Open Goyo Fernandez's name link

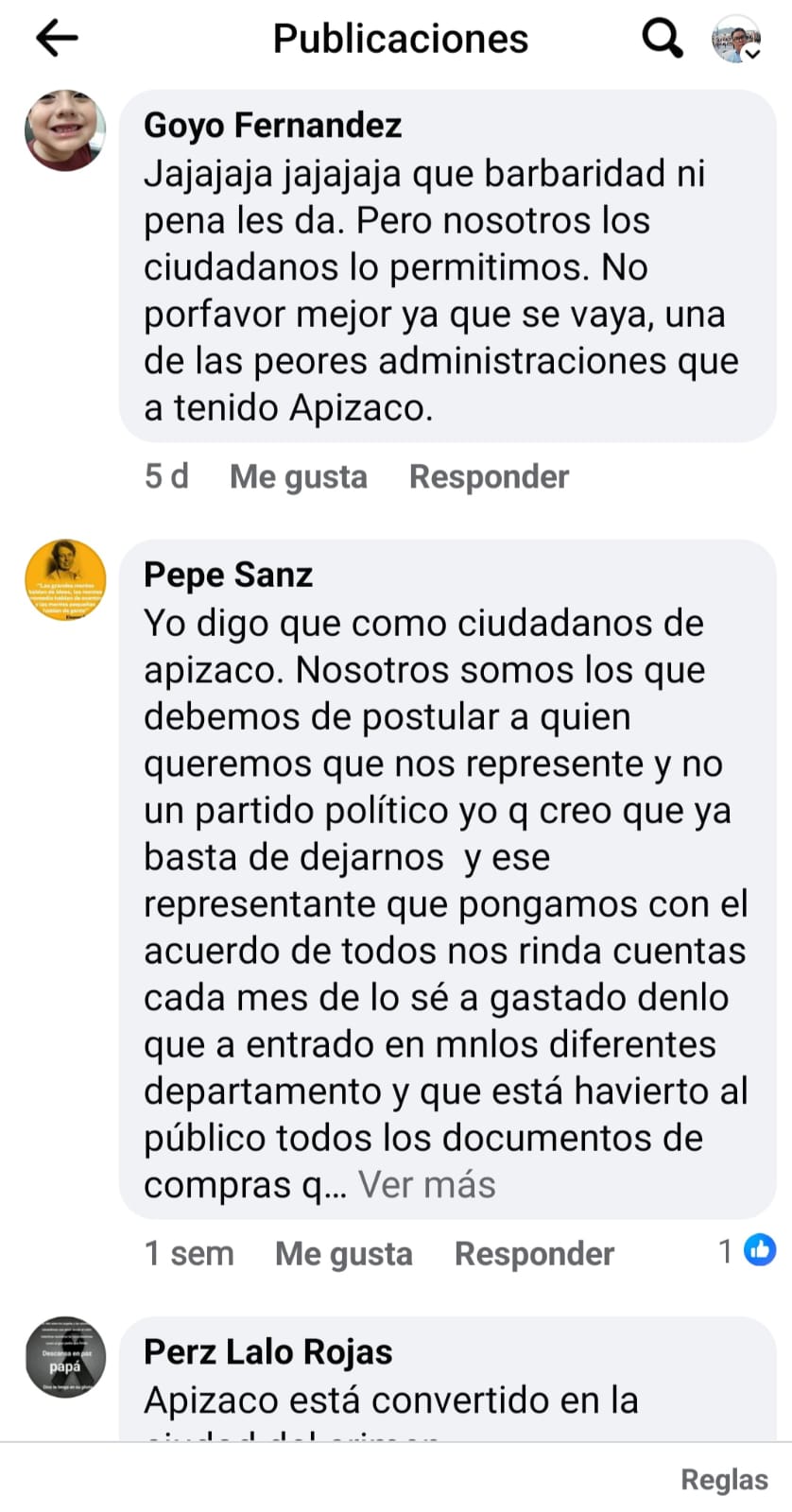point(273,125)
